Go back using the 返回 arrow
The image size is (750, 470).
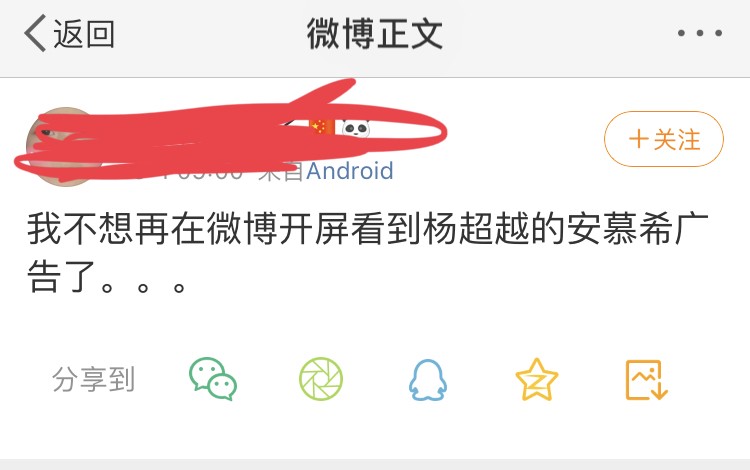point(68,34)
